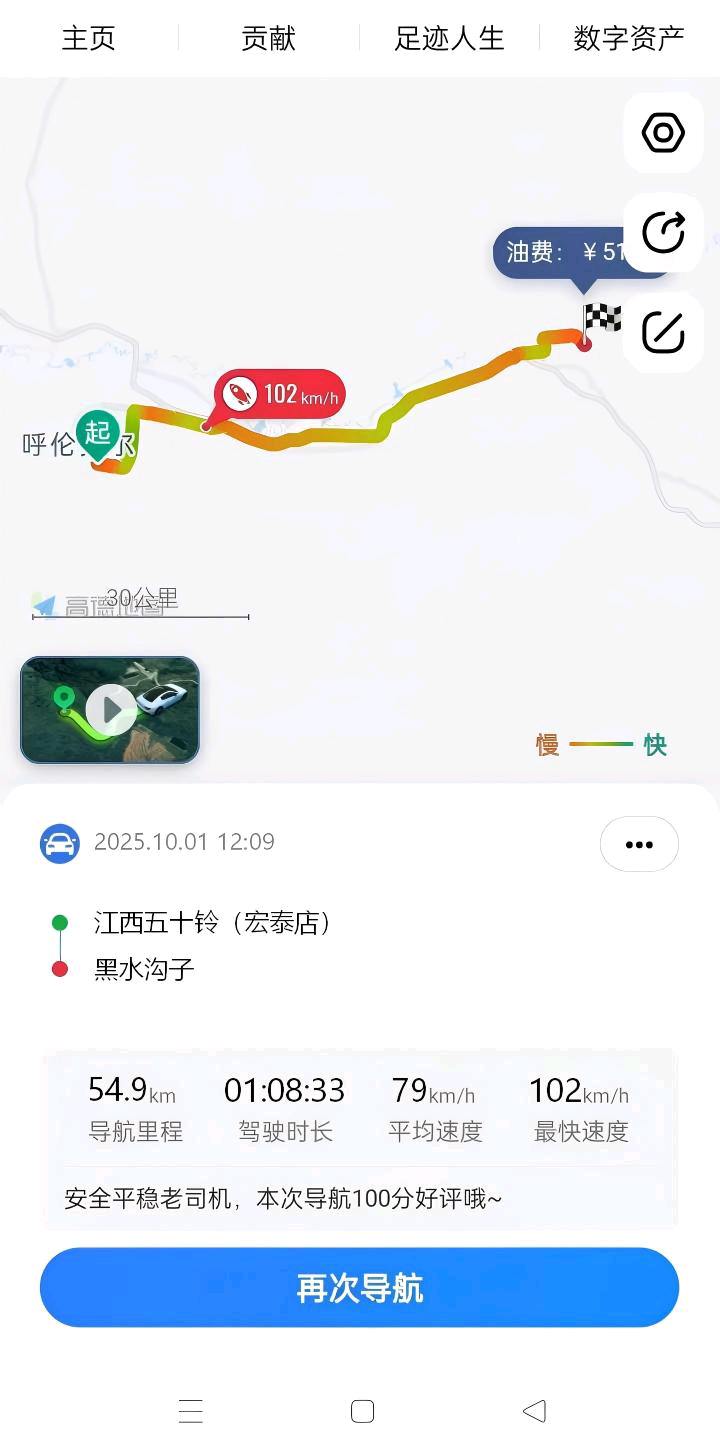The image size is (720, 1456).
Task: Tap the 102 km/h top speed marker
Action: pyautogui.click(x=281, y=394)
